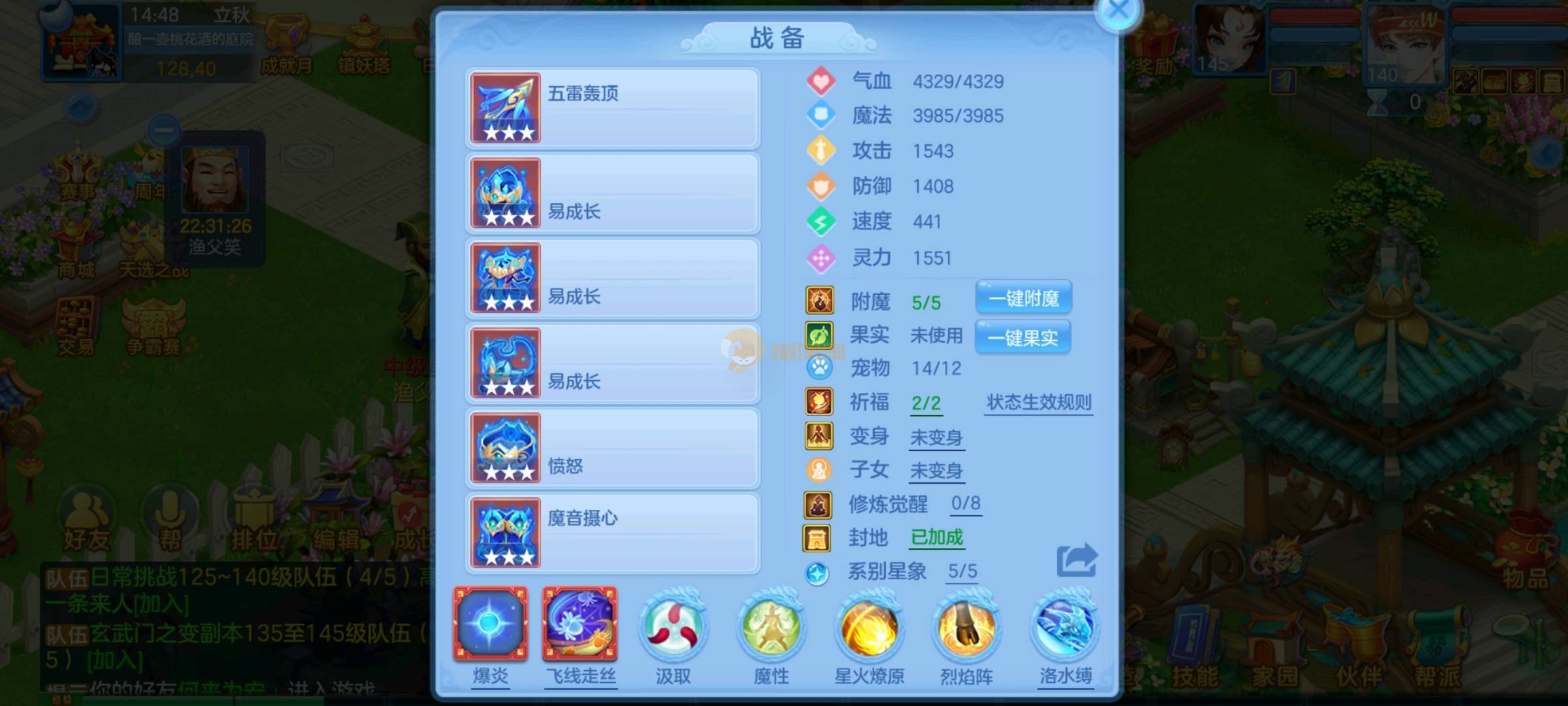This screenshot has width=1568, height=706.
Task: Open 祈福 2/2 status link
Action: 926,403
